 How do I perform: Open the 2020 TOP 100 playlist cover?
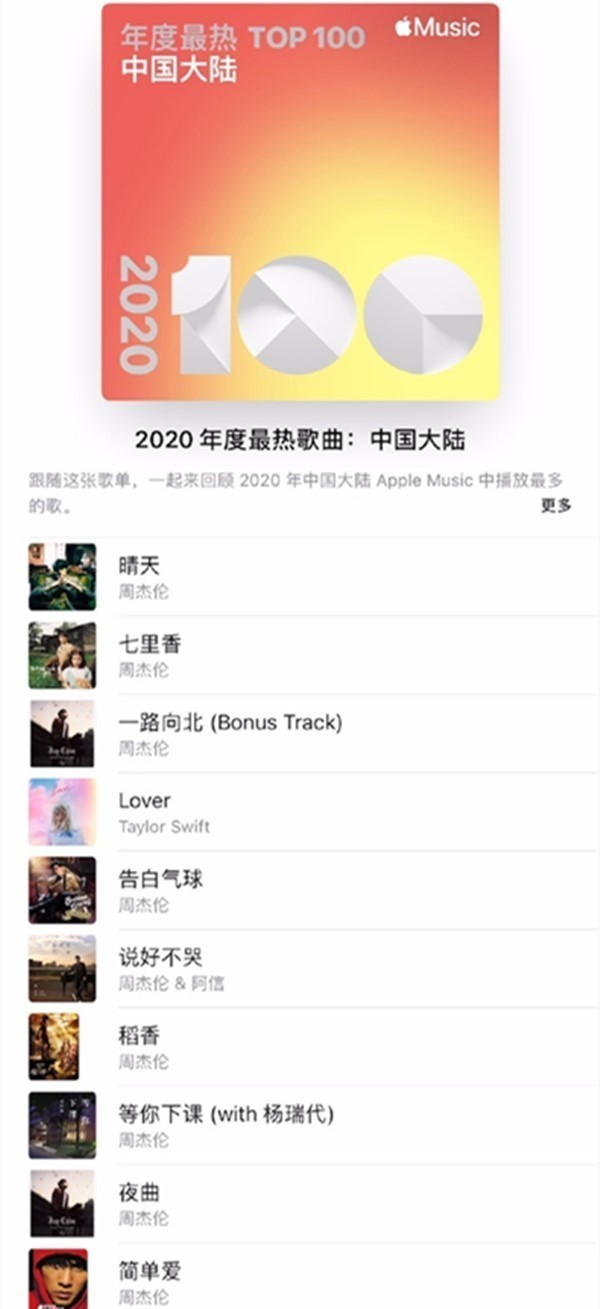300,201
